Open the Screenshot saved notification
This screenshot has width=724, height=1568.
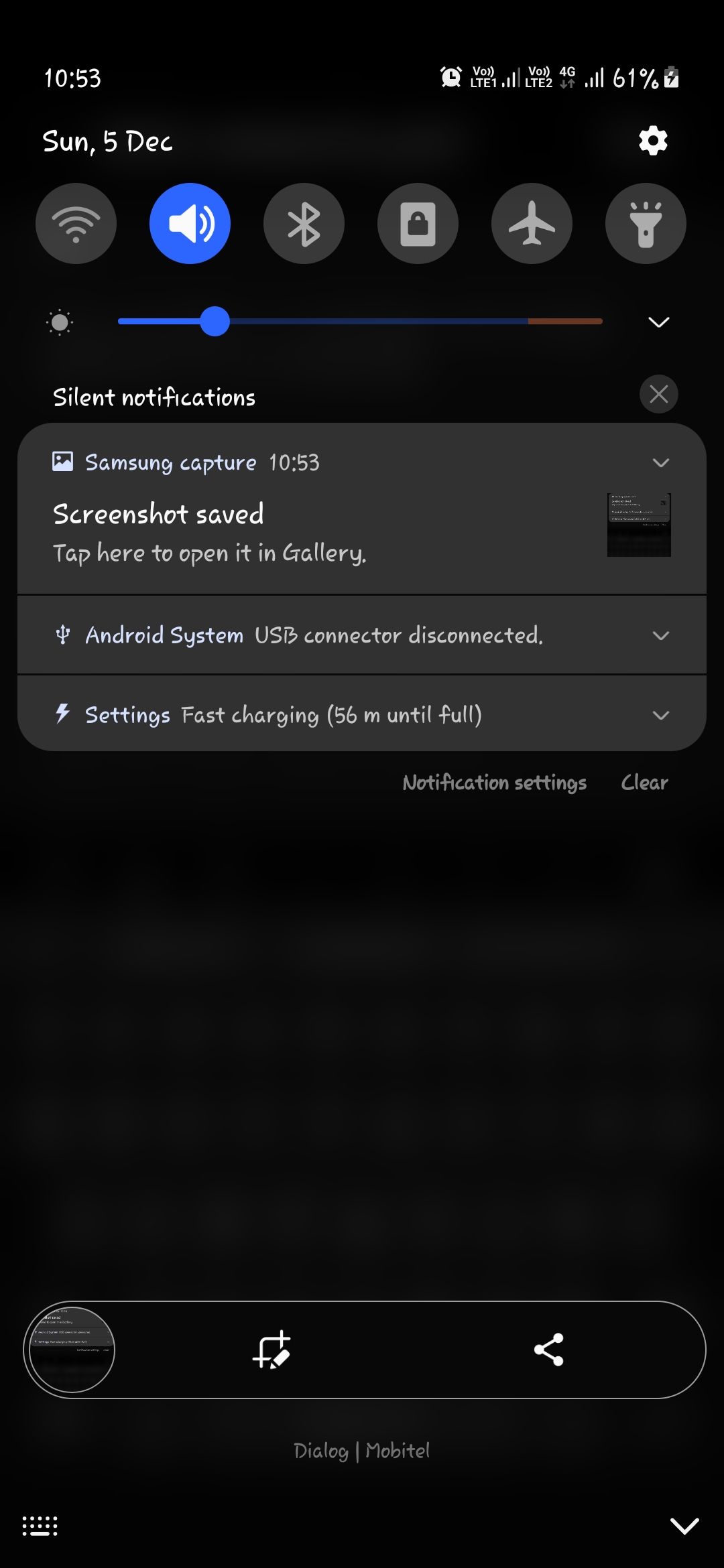point(268,533)
